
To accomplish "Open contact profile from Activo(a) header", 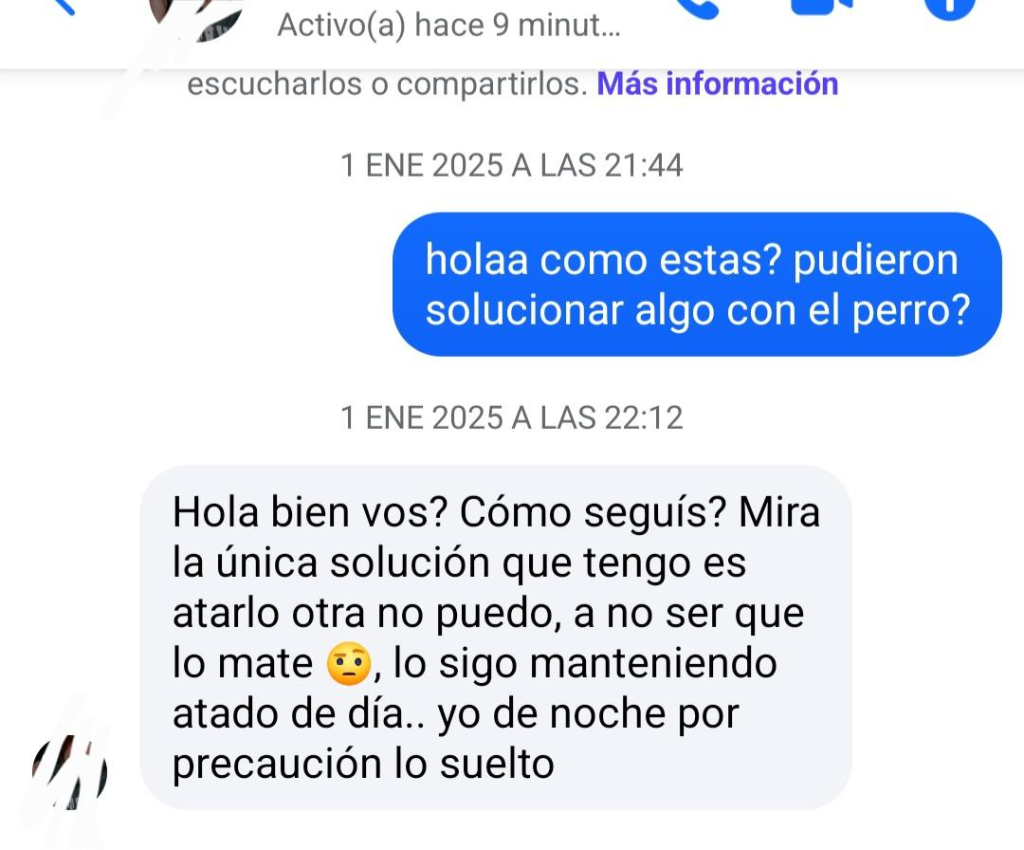I will click(448, 25).
